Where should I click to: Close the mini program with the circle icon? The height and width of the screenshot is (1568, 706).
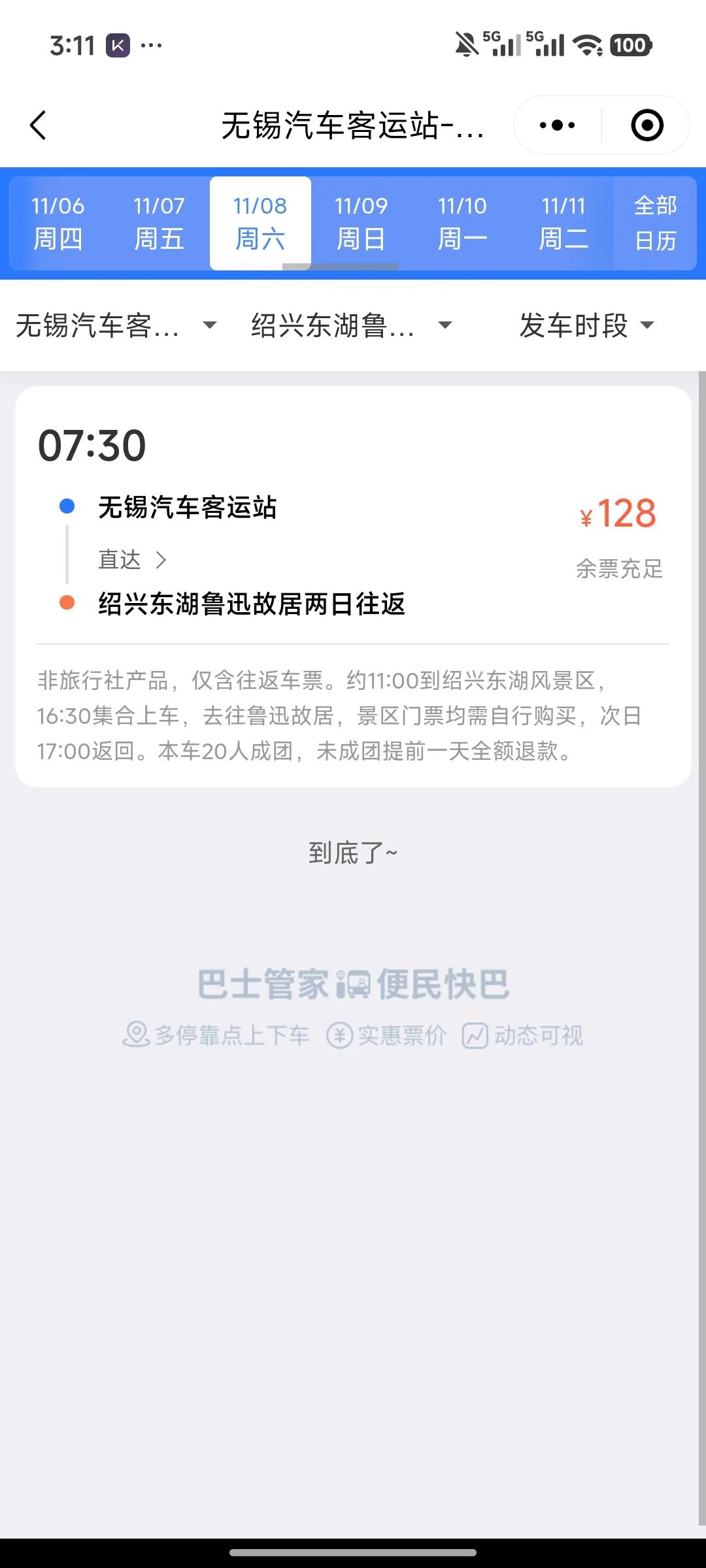(x=647, y=125)
